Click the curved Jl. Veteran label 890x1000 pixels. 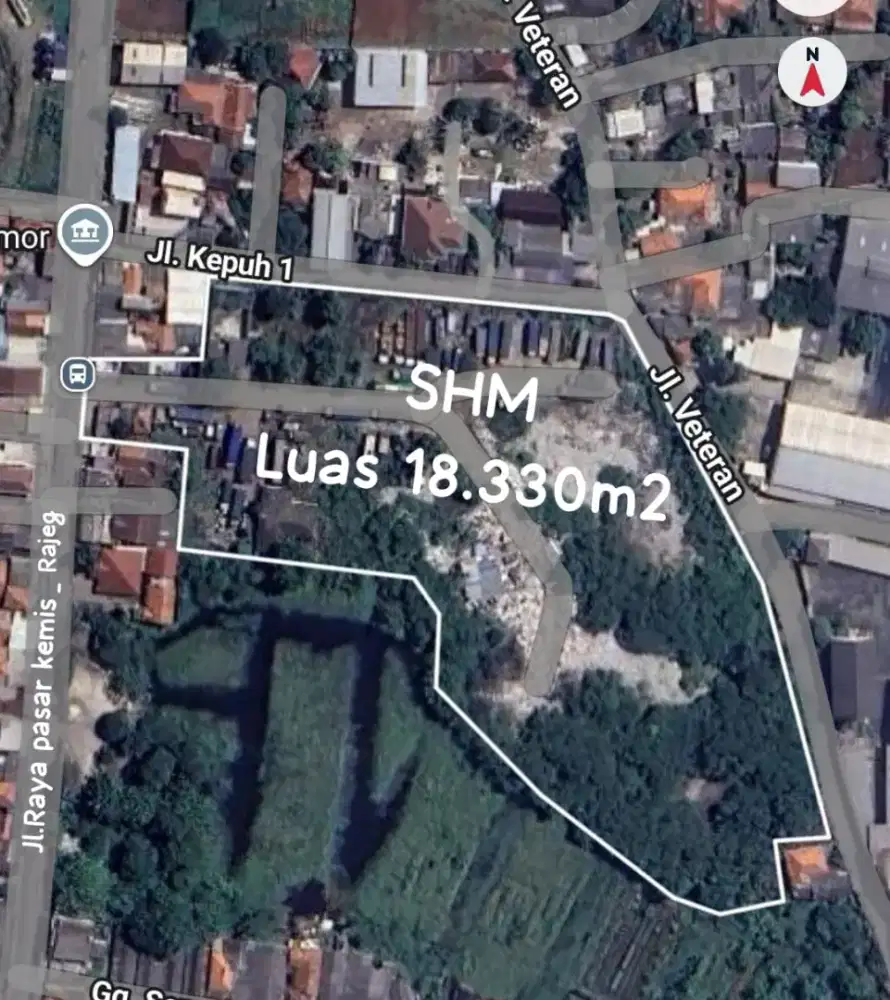coord(697,430)
